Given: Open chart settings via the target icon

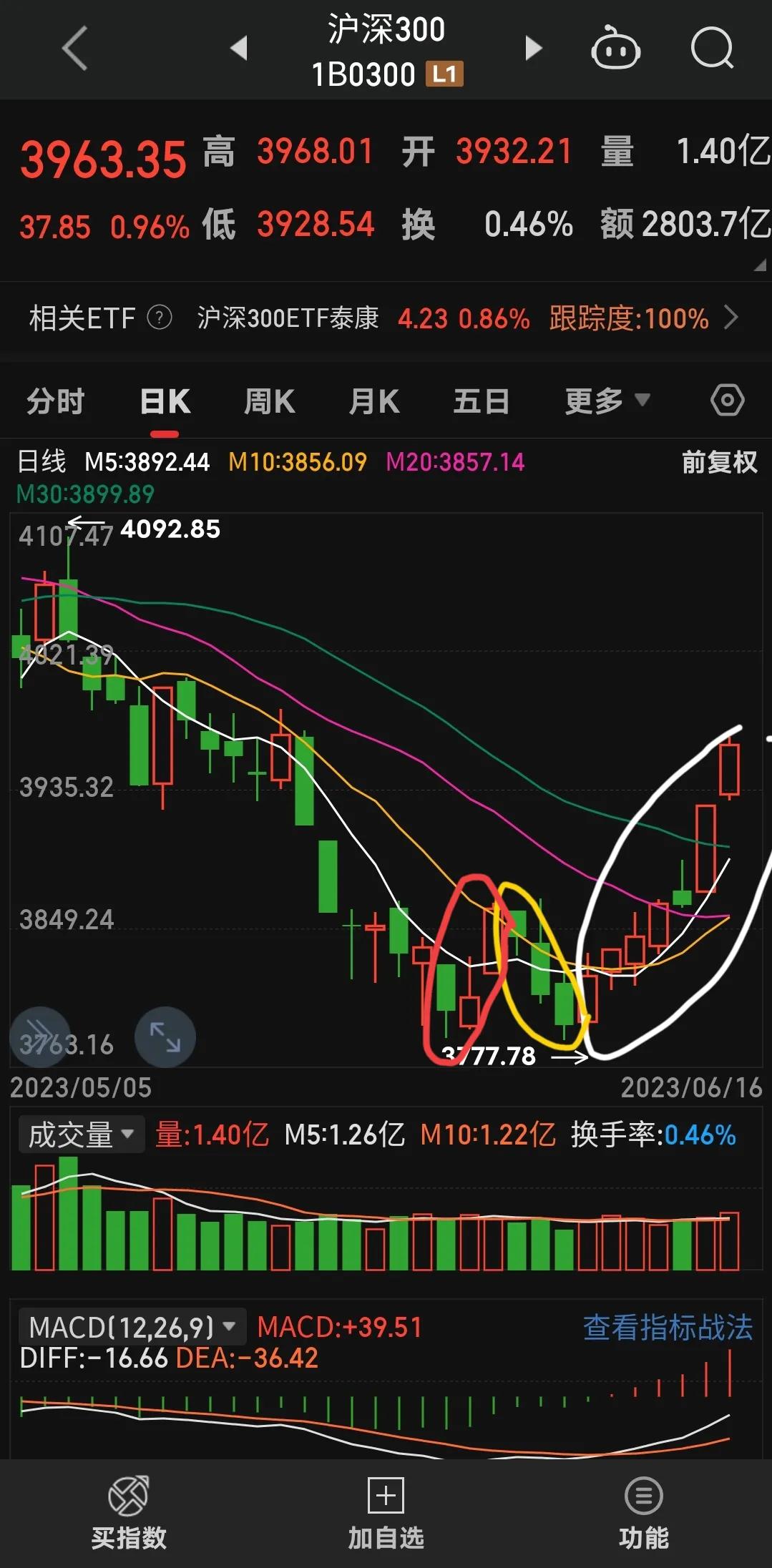Looking at the screenshot, I should pos(727,400).
